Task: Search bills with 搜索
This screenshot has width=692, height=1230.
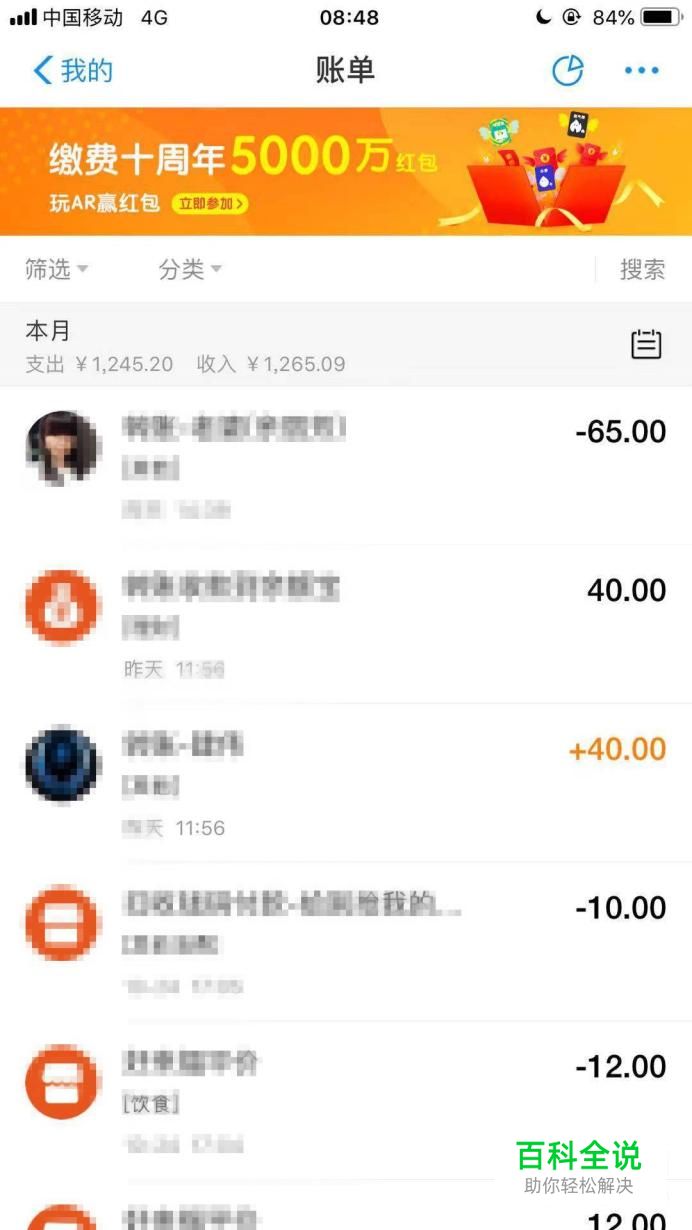Action: coord(642,269)
